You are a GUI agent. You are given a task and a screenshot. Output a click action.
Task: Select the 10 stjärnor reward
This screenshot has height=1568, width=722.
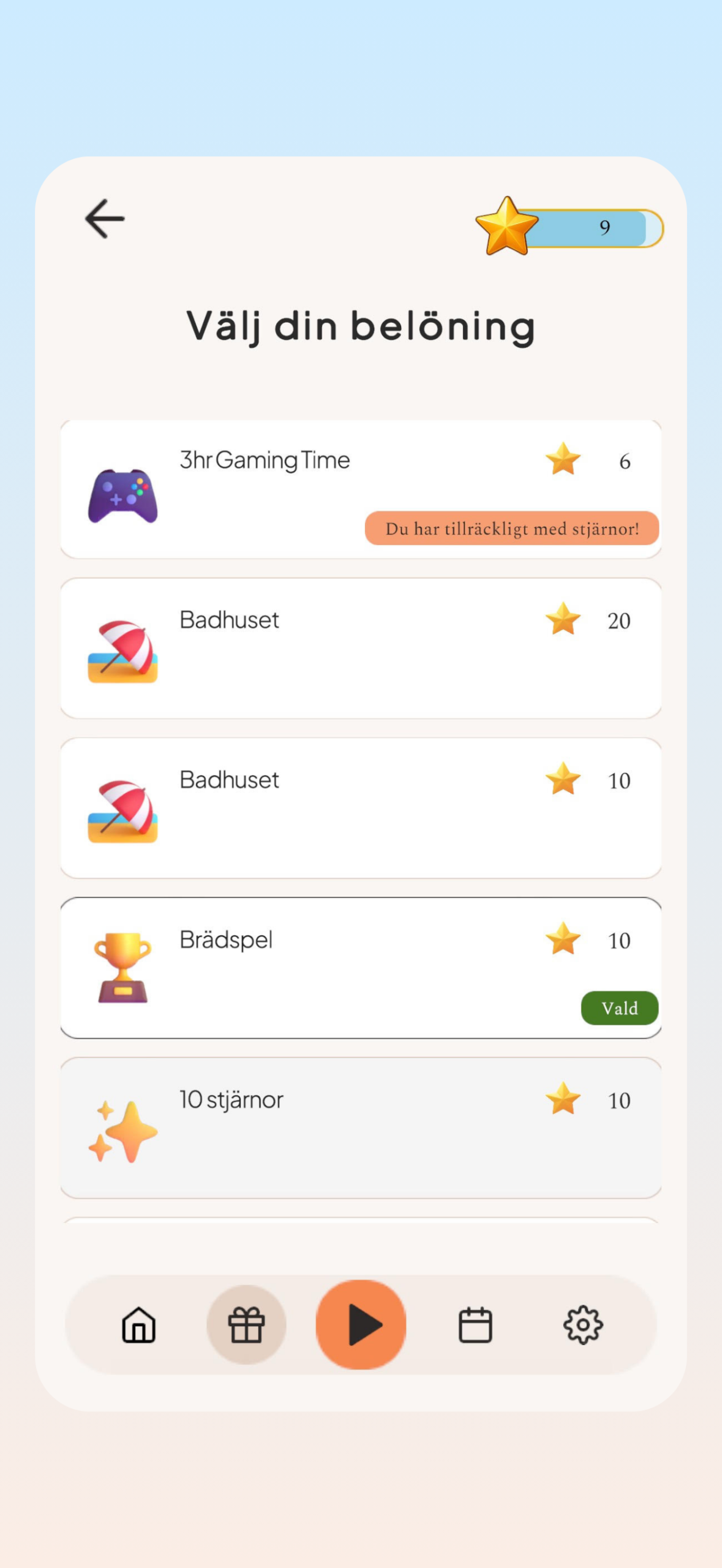click(360, 1127)
